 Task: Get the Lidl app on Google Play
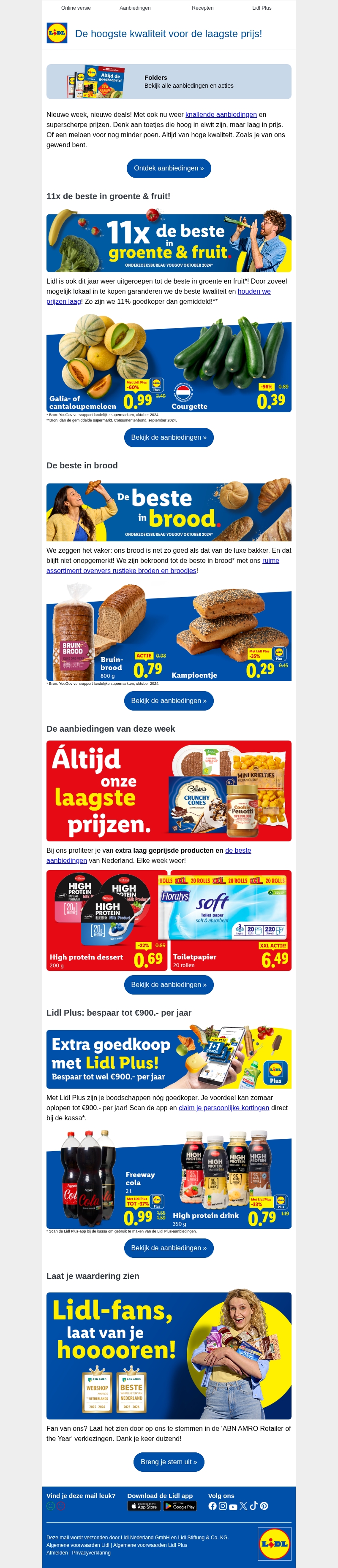[180, 1506]
